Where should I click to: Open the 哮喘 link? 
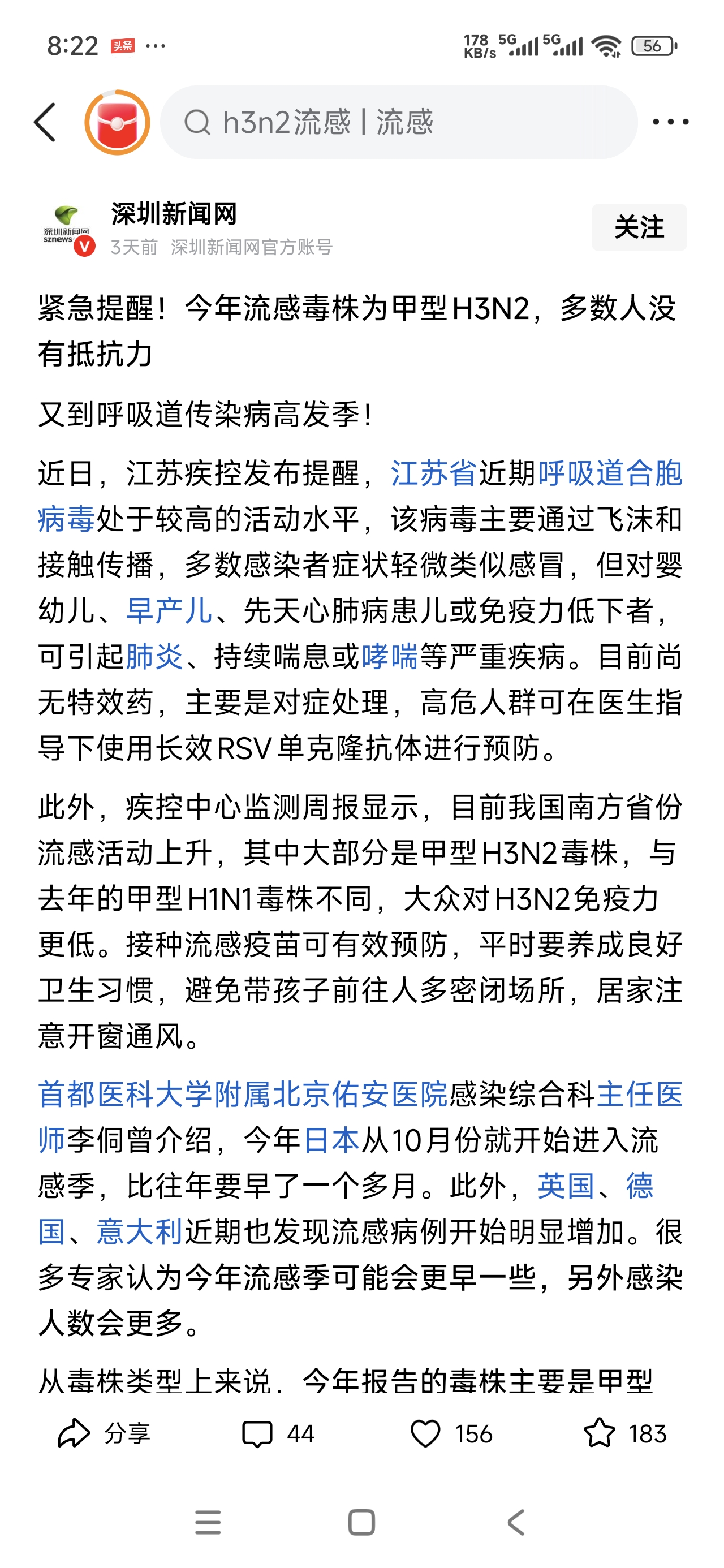point(390,656)
